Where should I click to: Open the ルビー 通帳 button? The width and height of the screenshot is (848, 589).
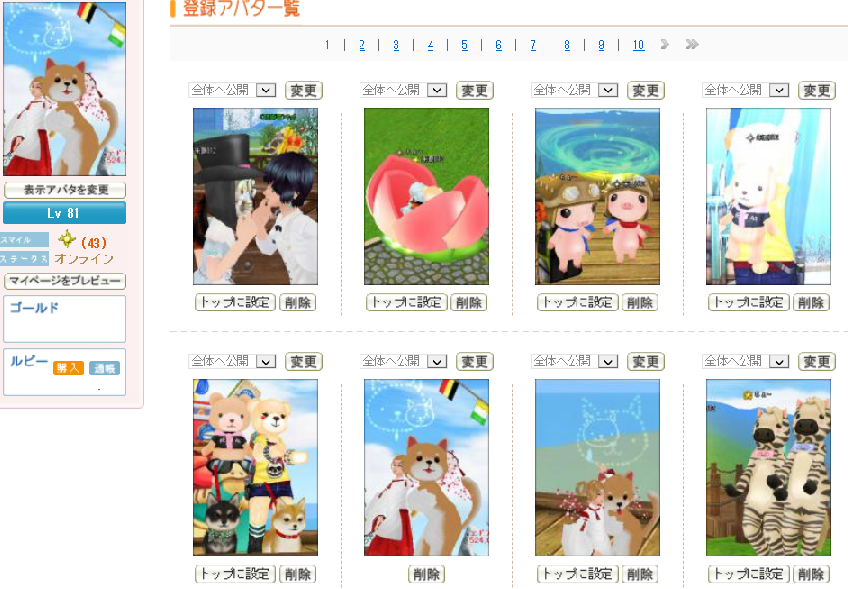click(103, 368)
